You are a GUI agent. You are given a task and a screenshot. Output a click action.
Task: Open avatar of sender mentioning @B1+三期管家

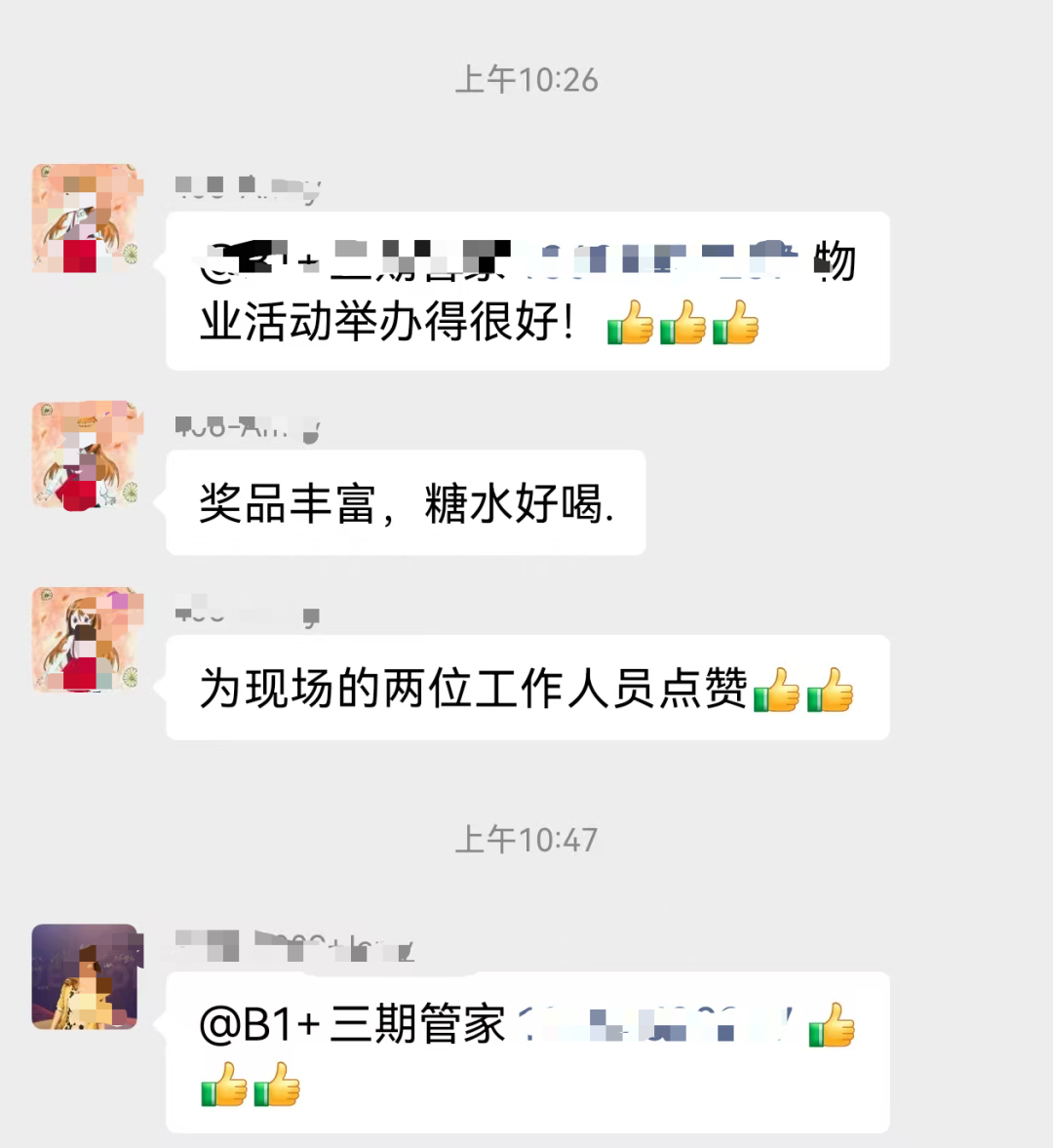click(87, 976)
